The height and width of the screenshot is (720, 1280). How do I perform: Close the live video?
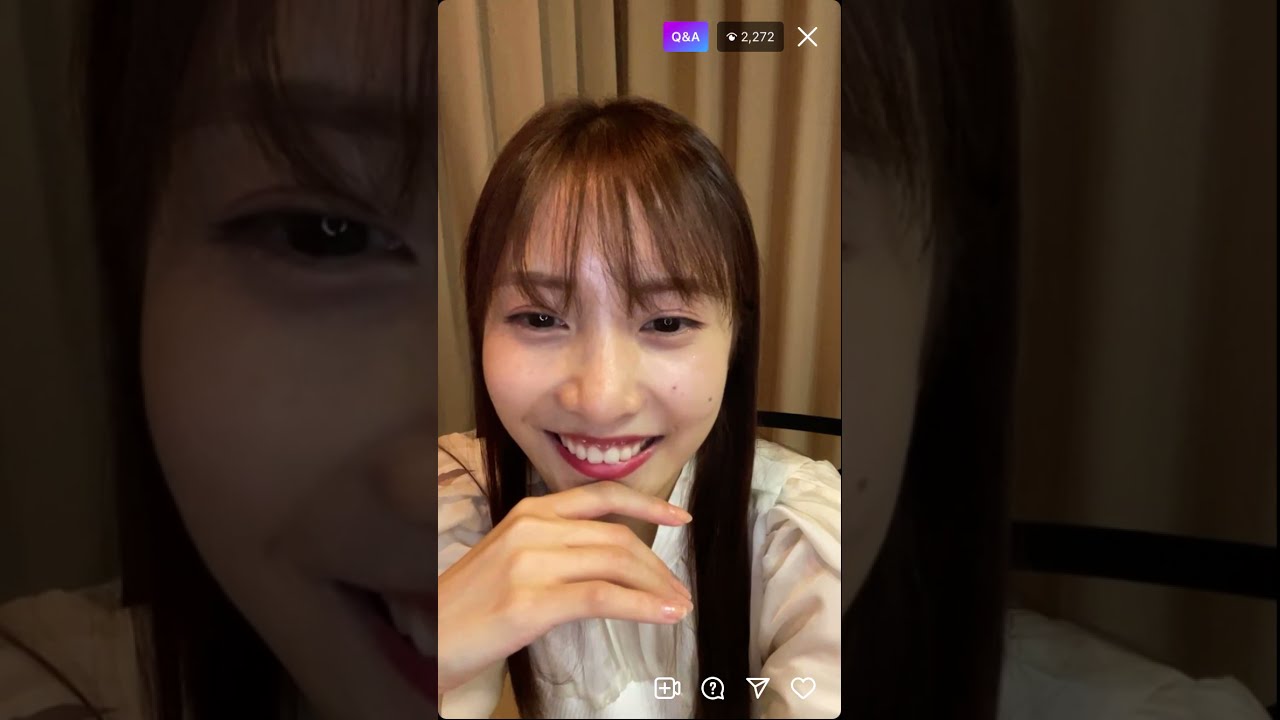[x=807, y=37]
